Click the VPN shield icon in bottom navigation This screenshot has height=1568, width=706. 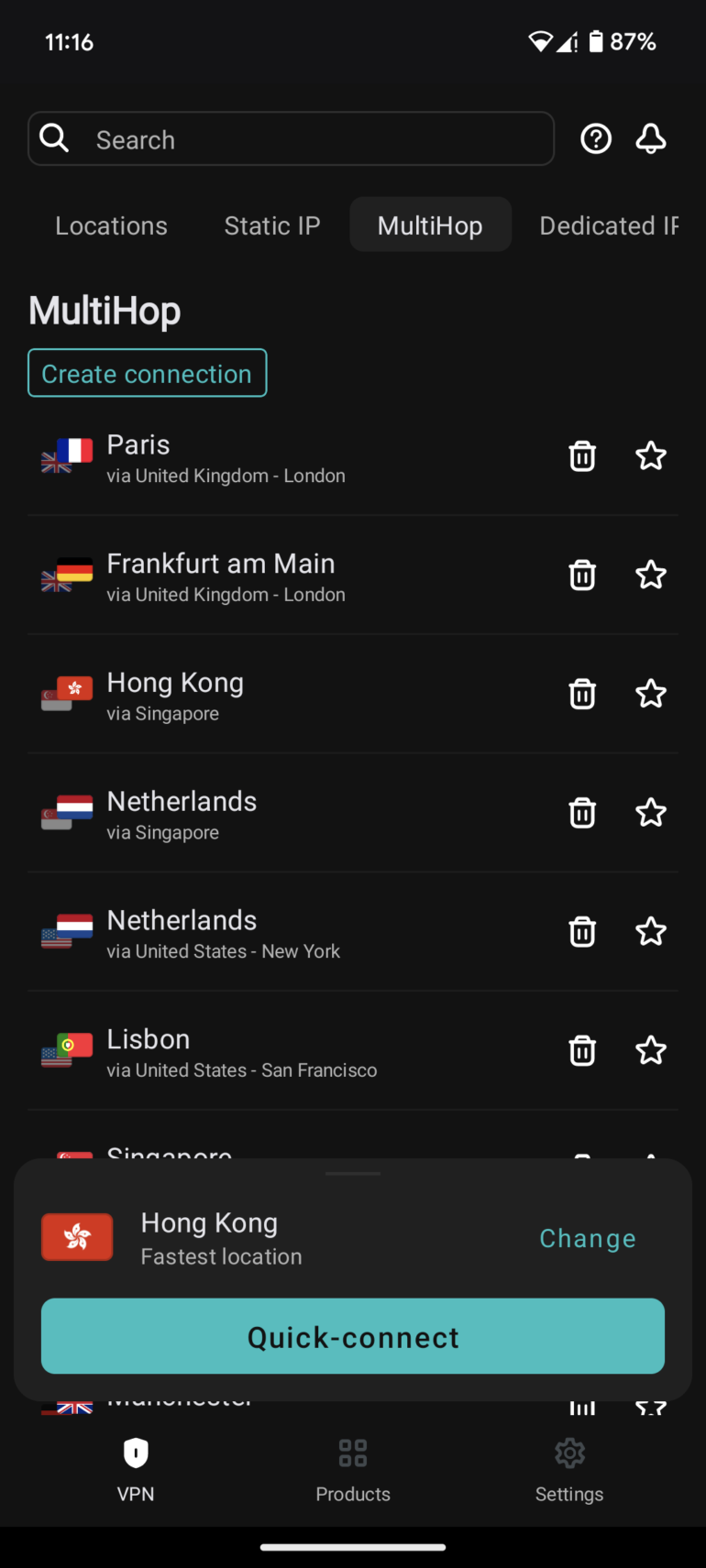coord(136,1453)
